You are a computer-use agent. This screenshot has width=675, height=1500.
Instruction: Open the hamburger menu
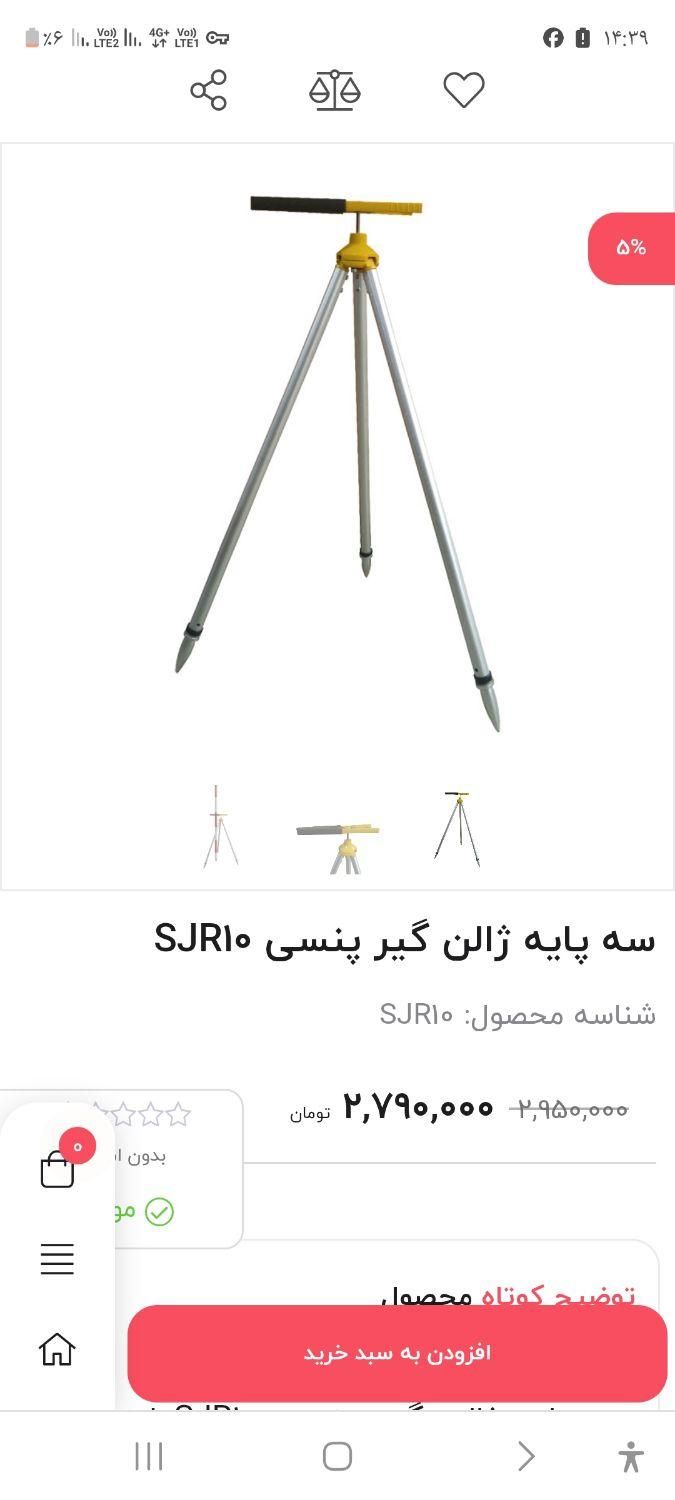pyautogui.click(x=57, y=1259)
